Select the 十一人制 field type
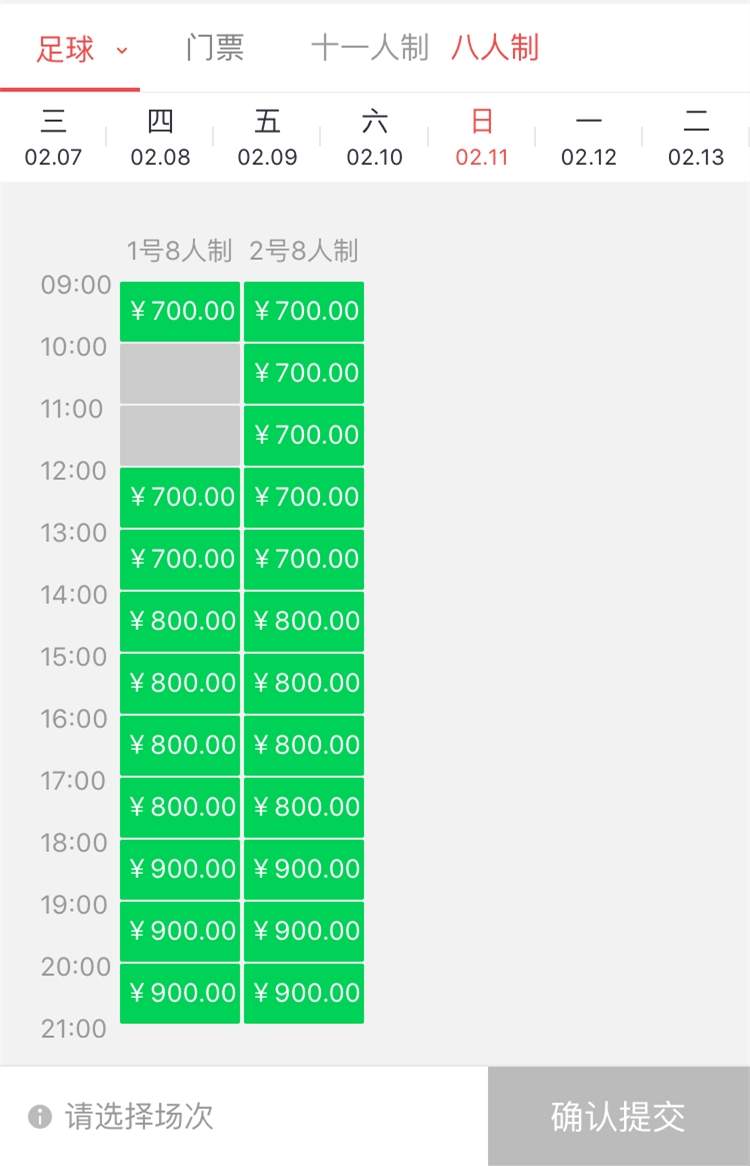This screenshot has width=750, height=1166. (369, 48)
